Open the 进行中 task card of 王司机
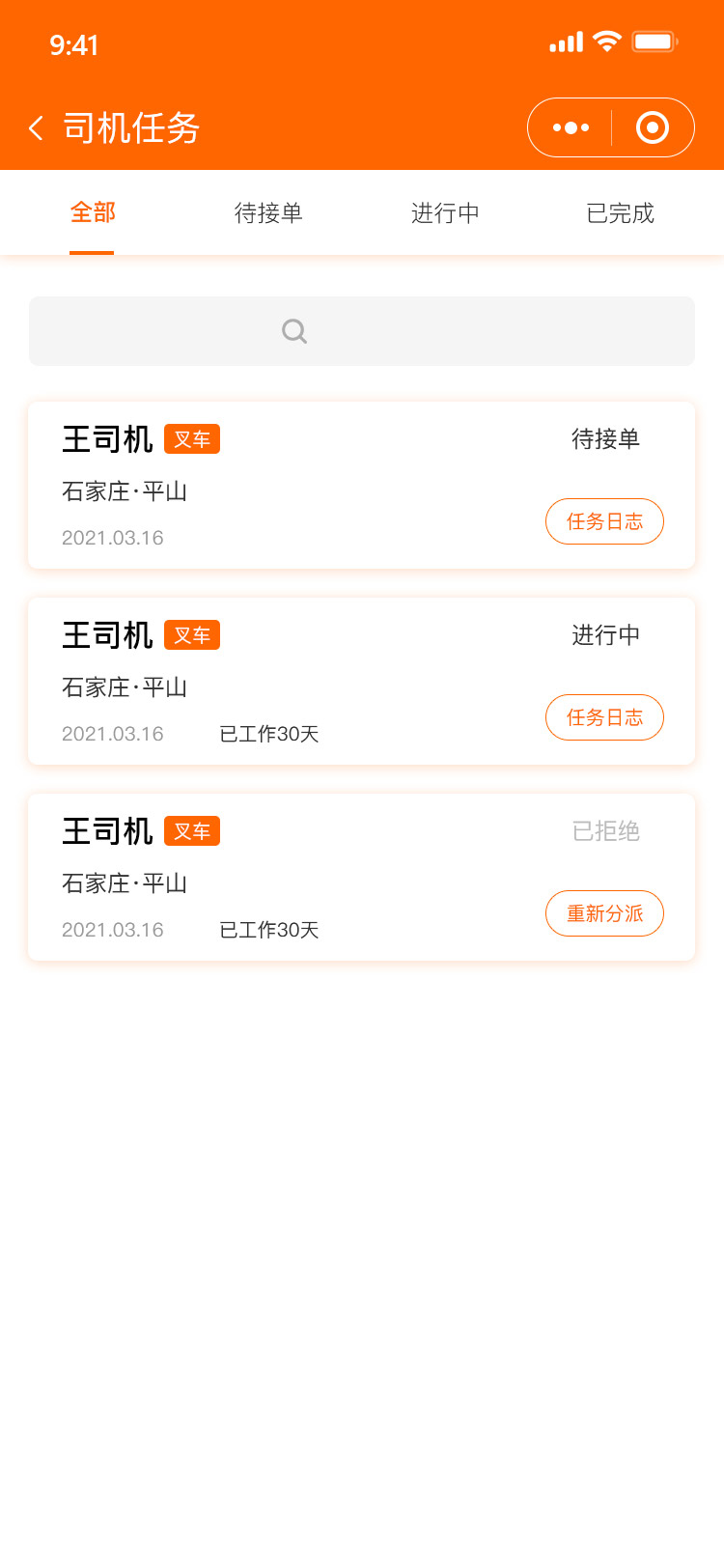Image resolution: width=724 pixels, height=1568 pixels. coord(362,682)
